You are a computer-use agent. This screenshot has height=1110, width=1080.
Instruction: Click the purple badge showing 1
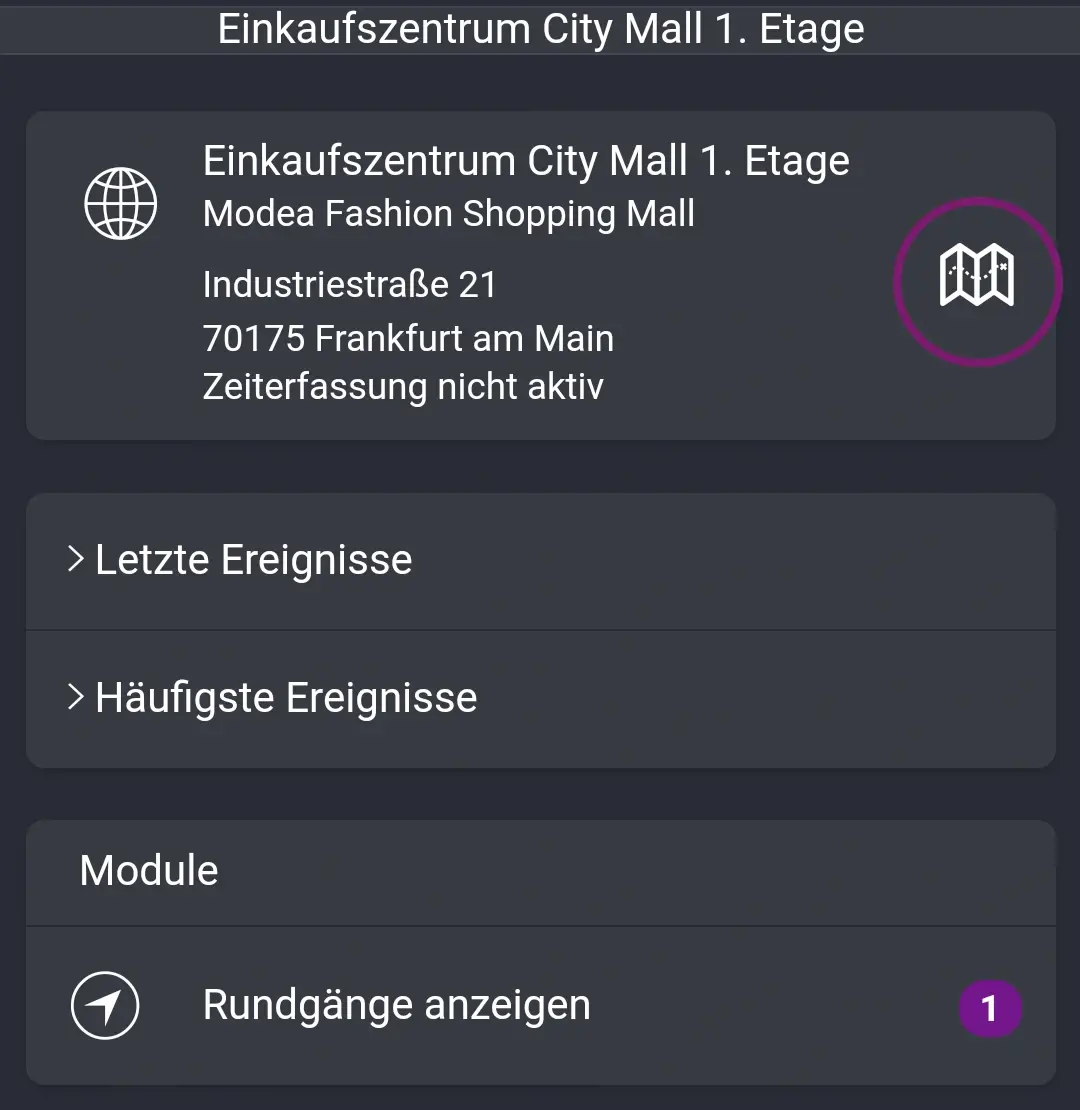click(x=990, y=1009)
